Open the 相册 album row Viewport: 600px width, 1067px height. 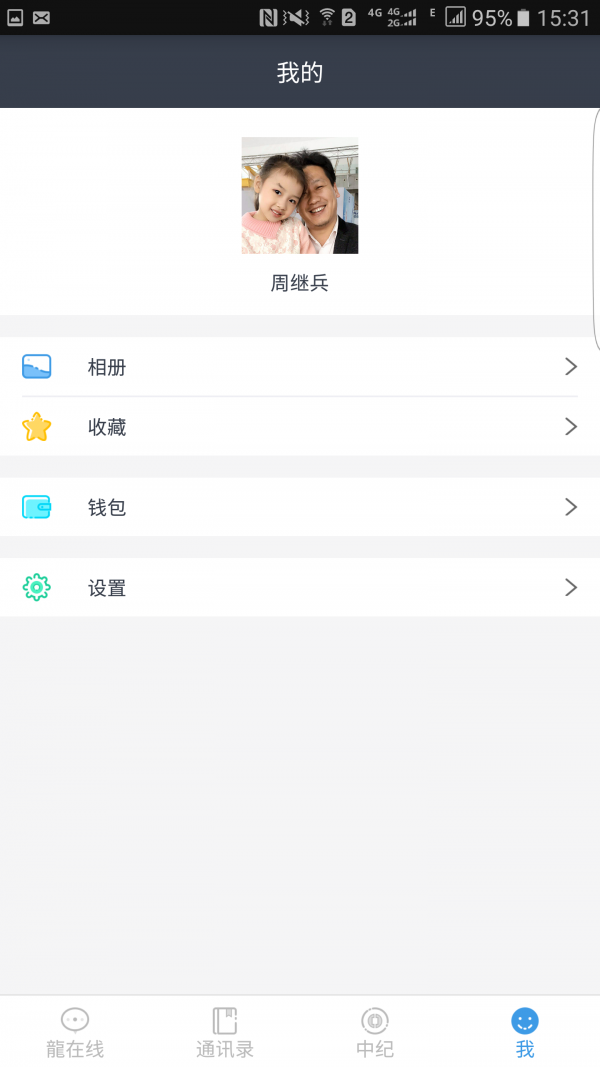tap(300, 367)
